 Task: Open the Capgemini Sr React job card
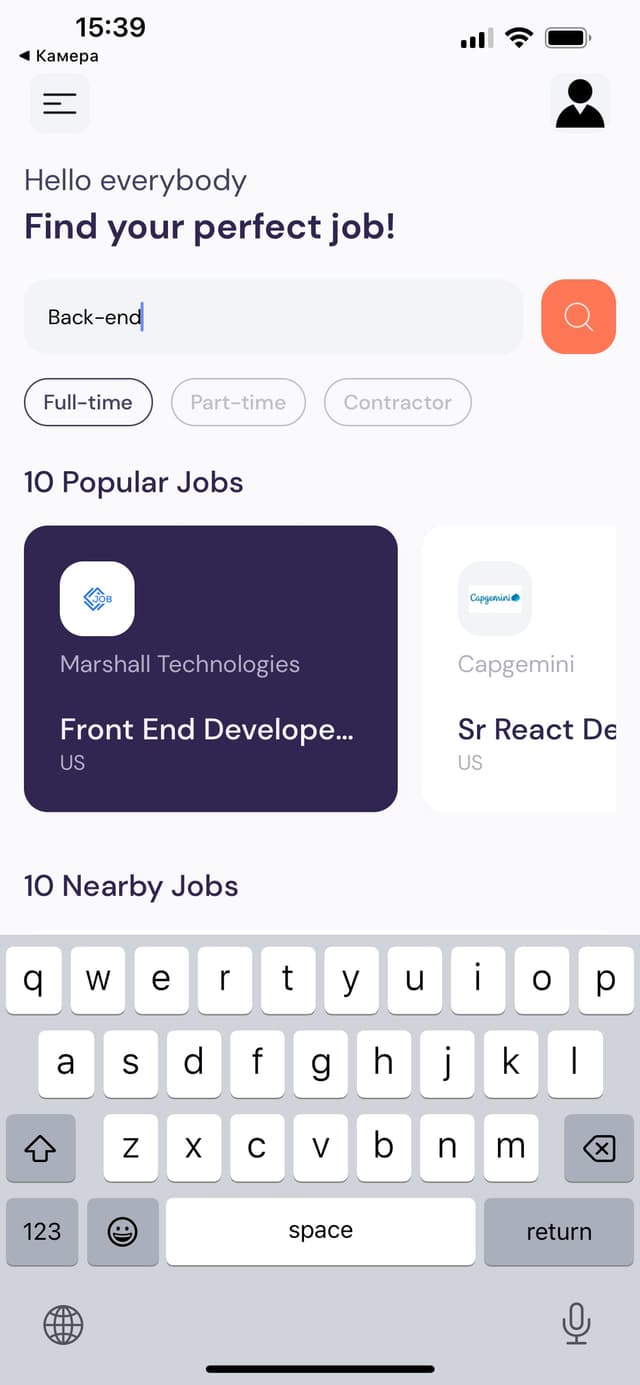click(x=520, y=668)
